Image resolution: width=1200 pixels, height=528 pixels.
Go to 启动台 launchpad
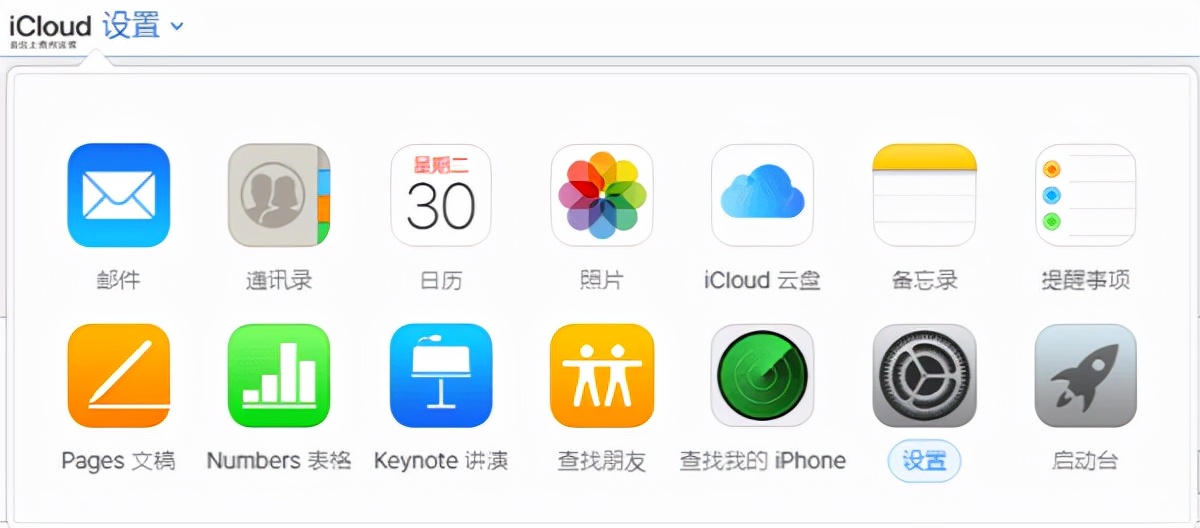coord(1085,376)
